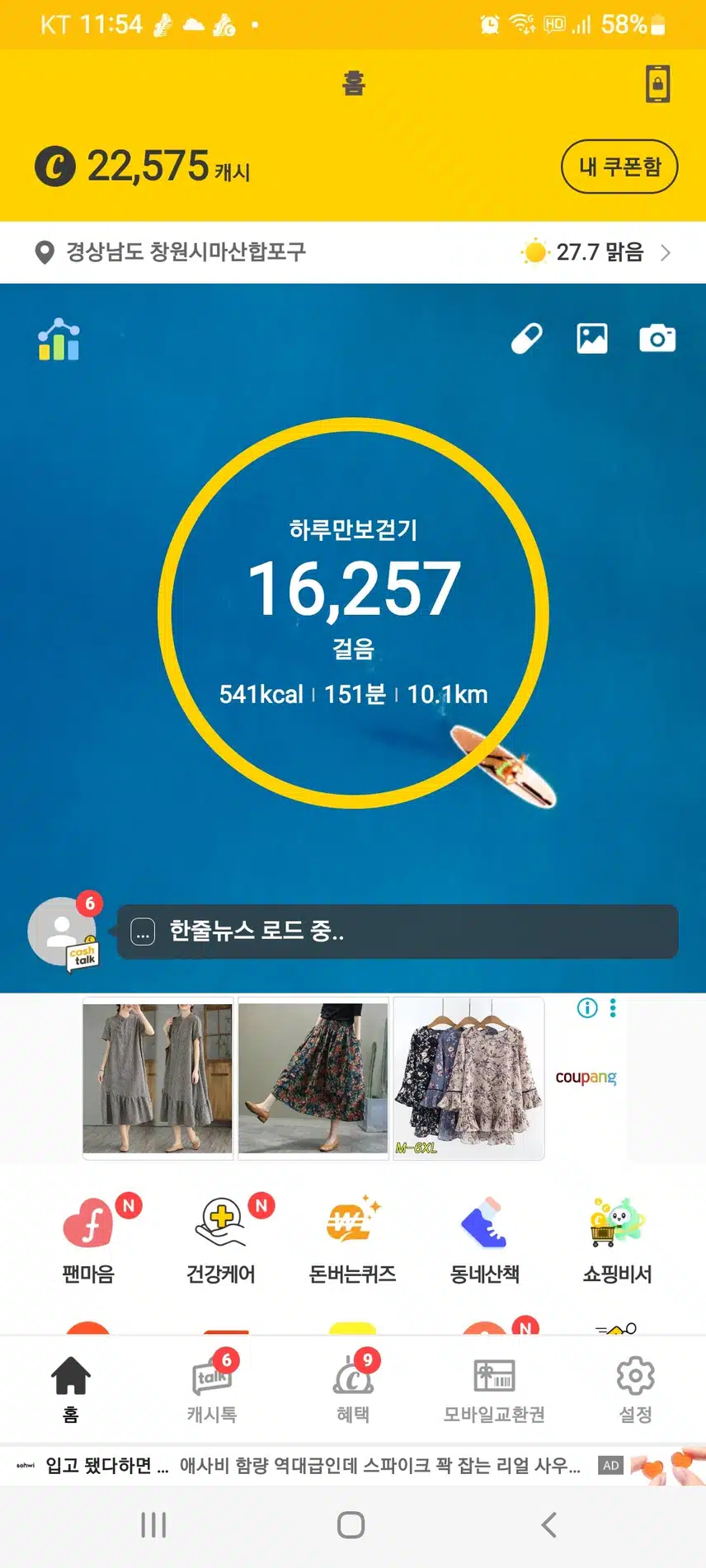Image resolution: width=706 pixels, height=1568 pixels.
Task: Open the 한줄뉴스 news bar
Action: [397, 932]
